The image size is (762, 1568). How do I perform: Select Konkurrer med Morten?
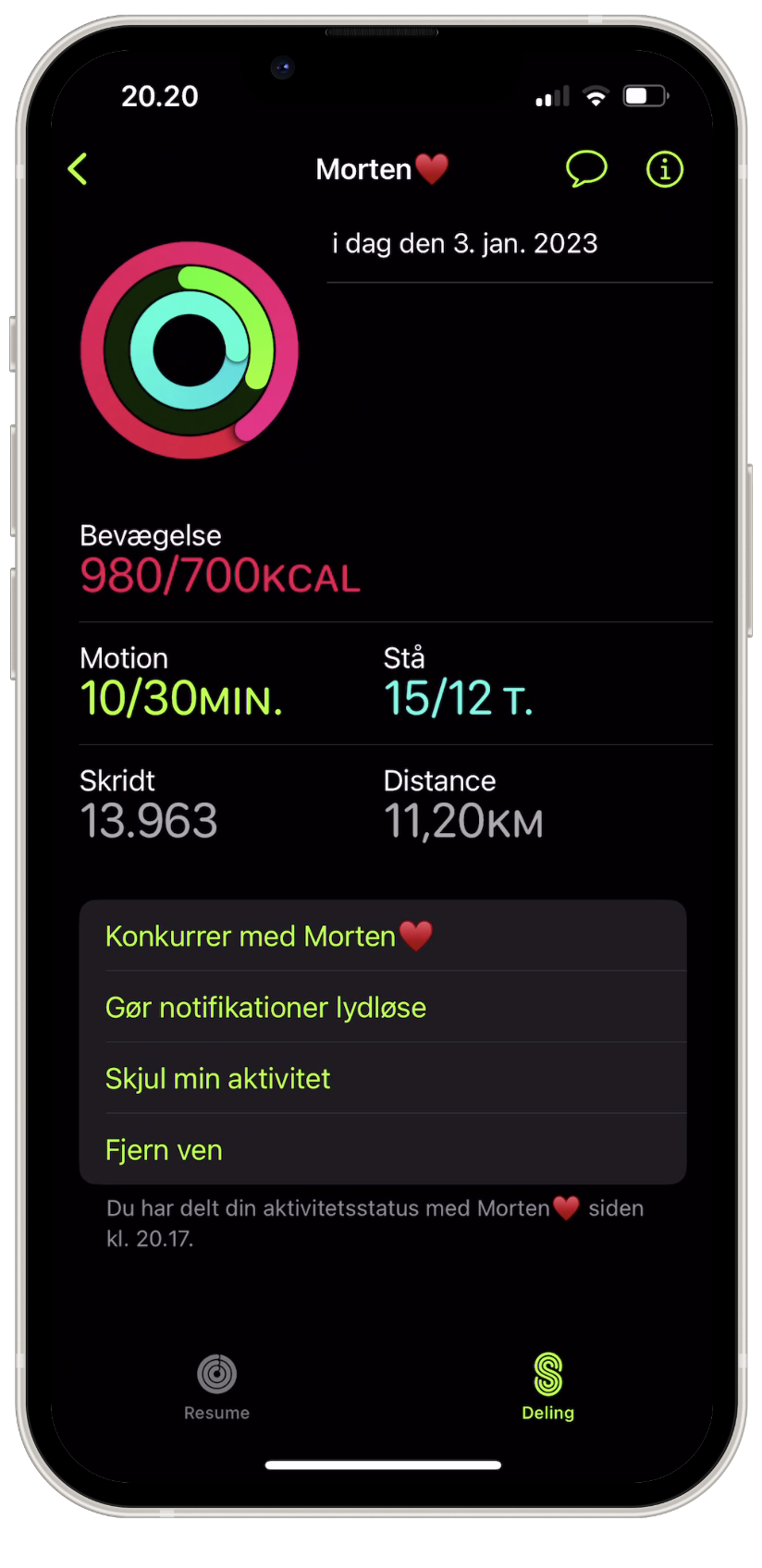pos(268,936)
